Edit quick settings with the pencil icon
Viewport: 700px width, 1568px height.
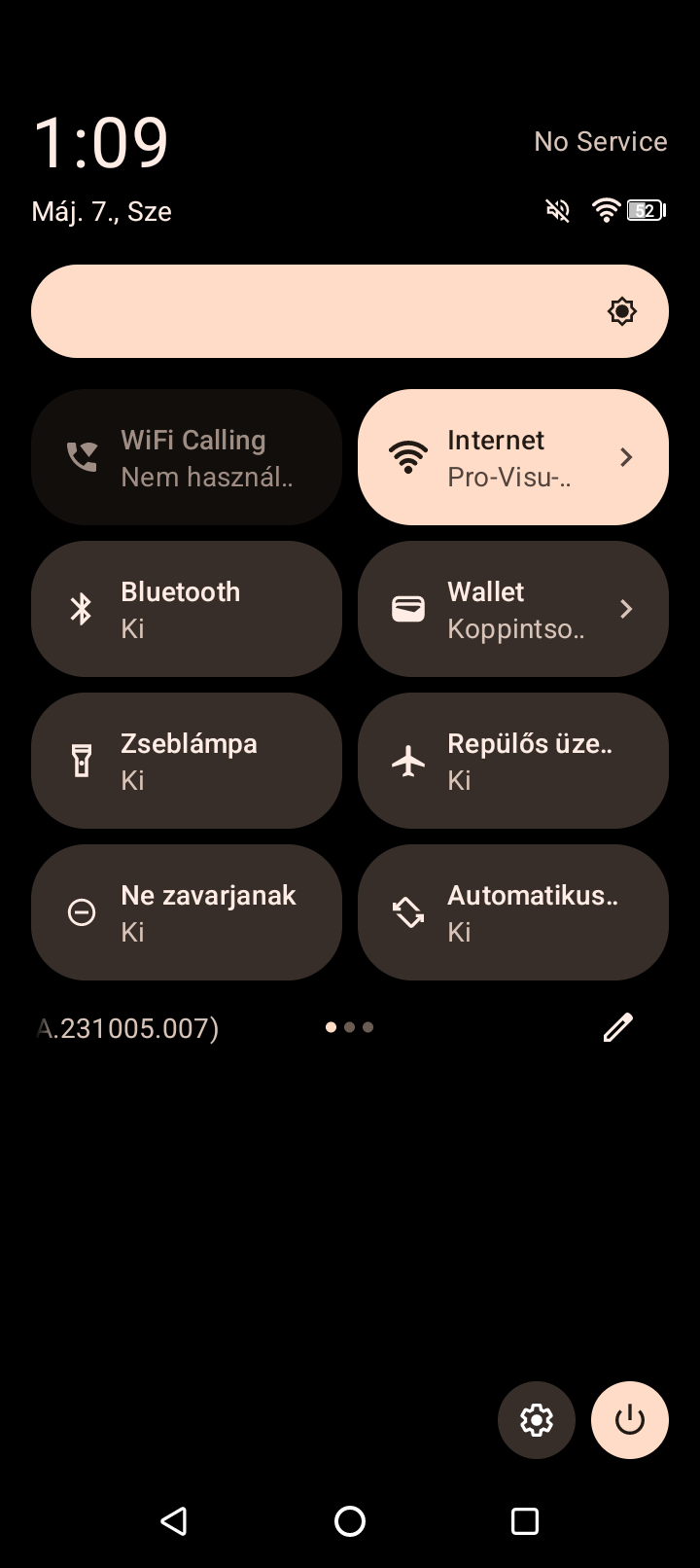tap(618, 1027)
